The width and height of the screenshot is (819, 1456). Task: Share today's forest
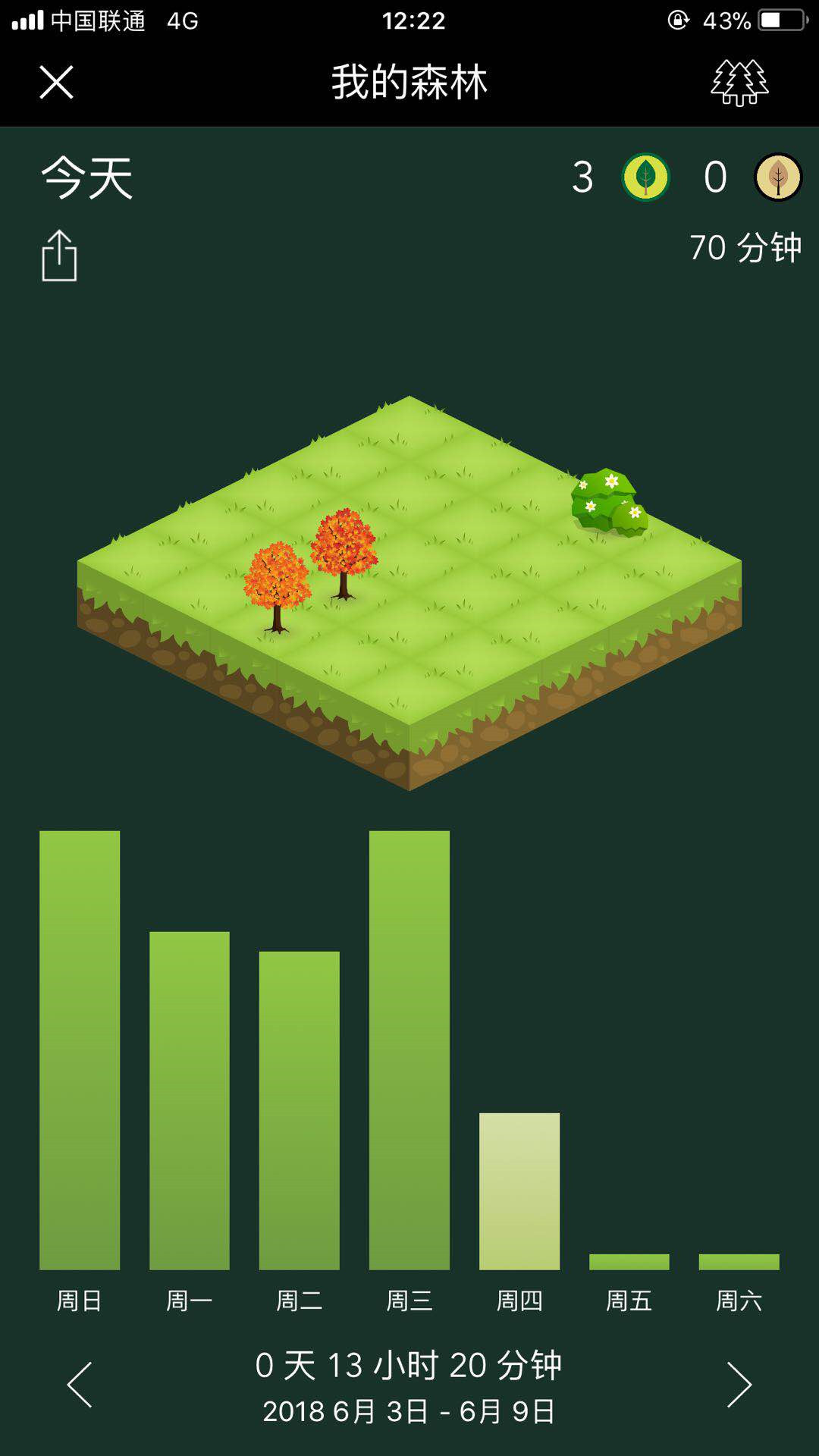[x=59, y=256]
